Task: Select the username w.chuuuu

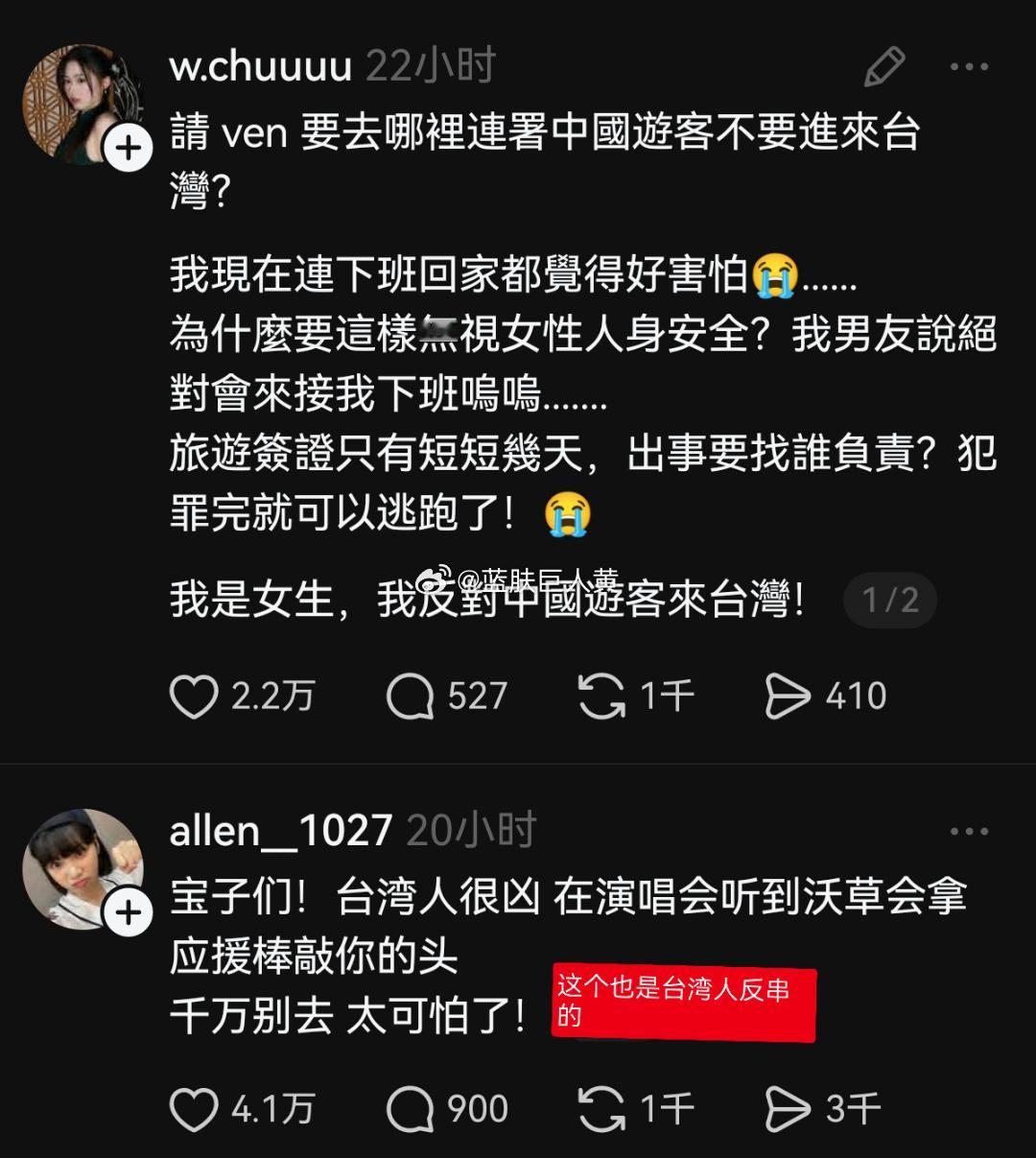Action: 259,65
